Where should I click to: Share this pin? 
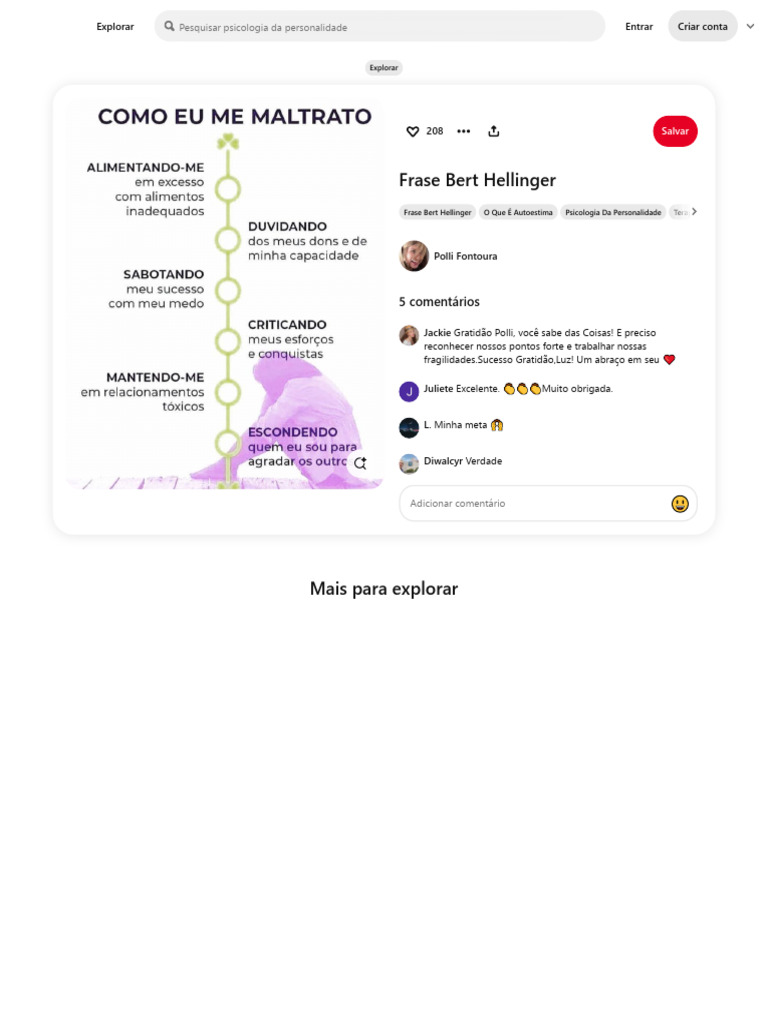[494, 131]
